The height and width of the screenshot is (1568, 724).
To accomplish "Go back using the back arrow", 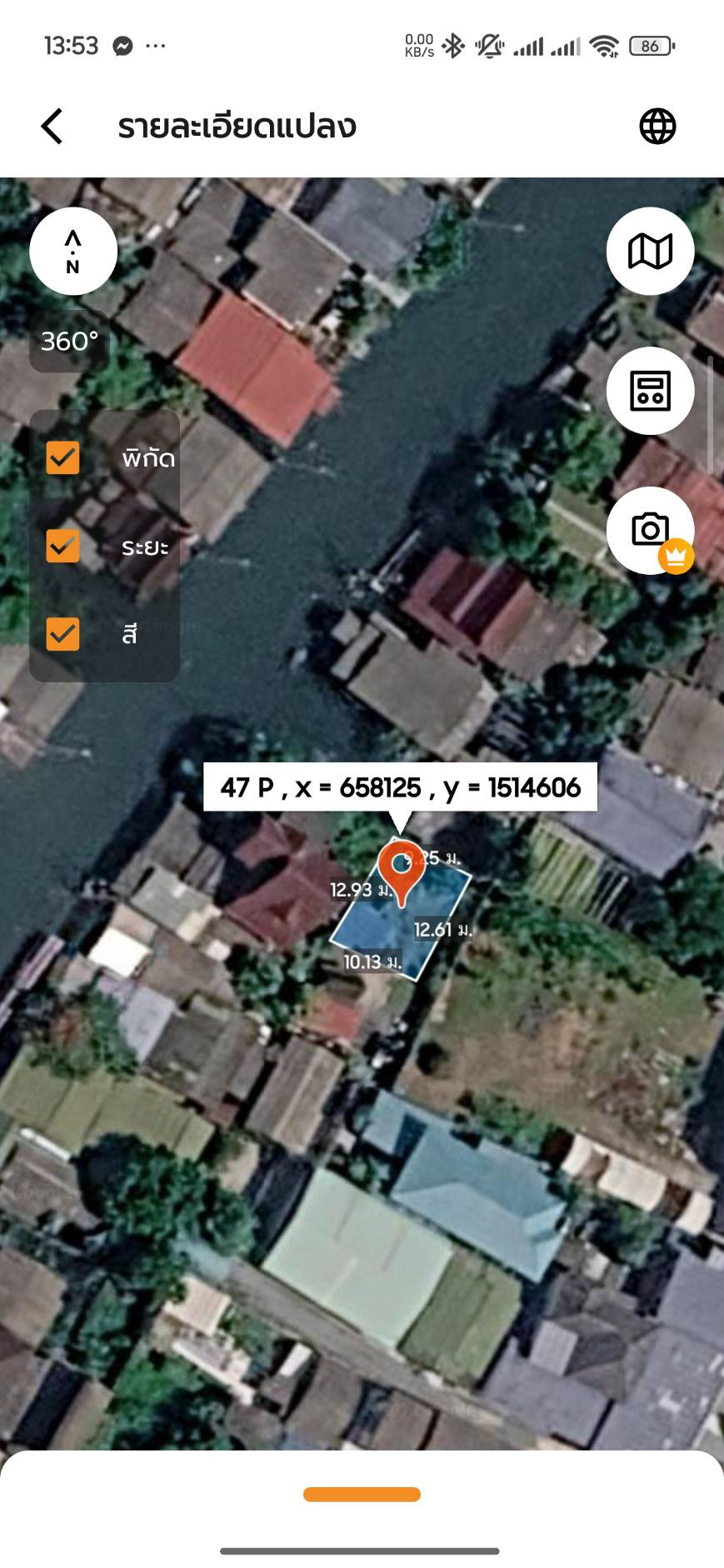I will point(52,127).
